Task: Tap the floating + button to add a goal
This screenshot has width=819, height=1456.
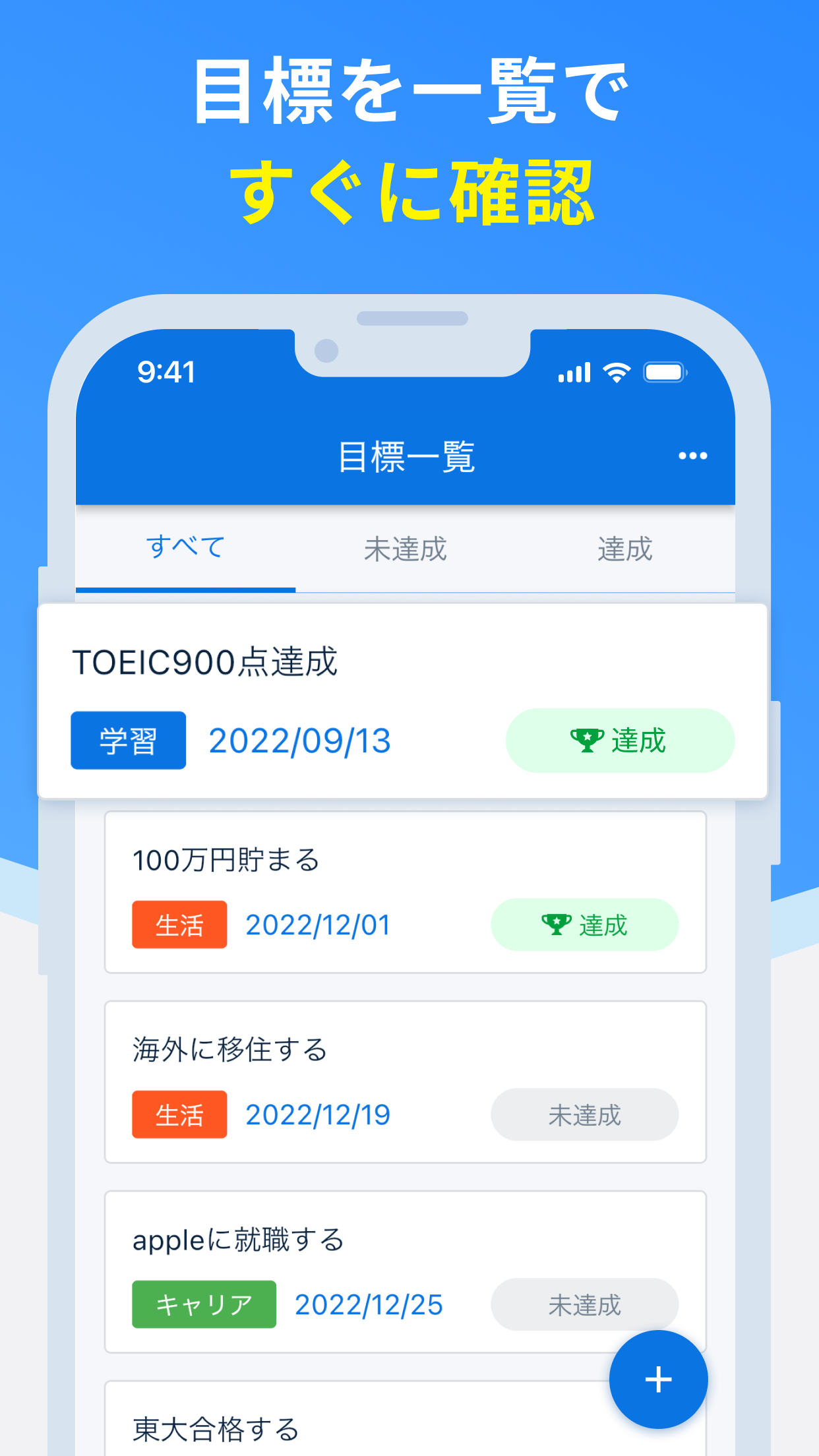Action: [657, 1379]
